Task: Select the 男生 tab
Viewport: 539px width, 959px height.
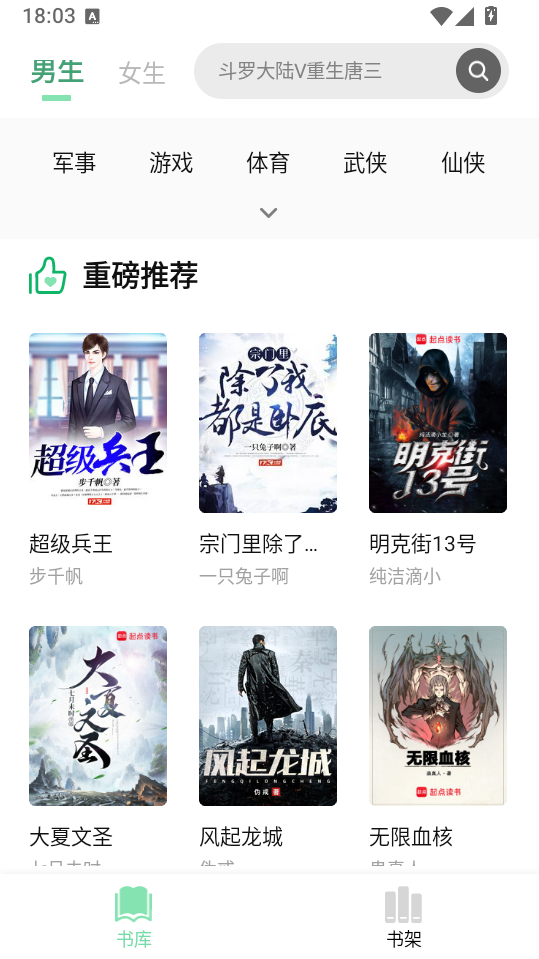Action: coord(57,72)
